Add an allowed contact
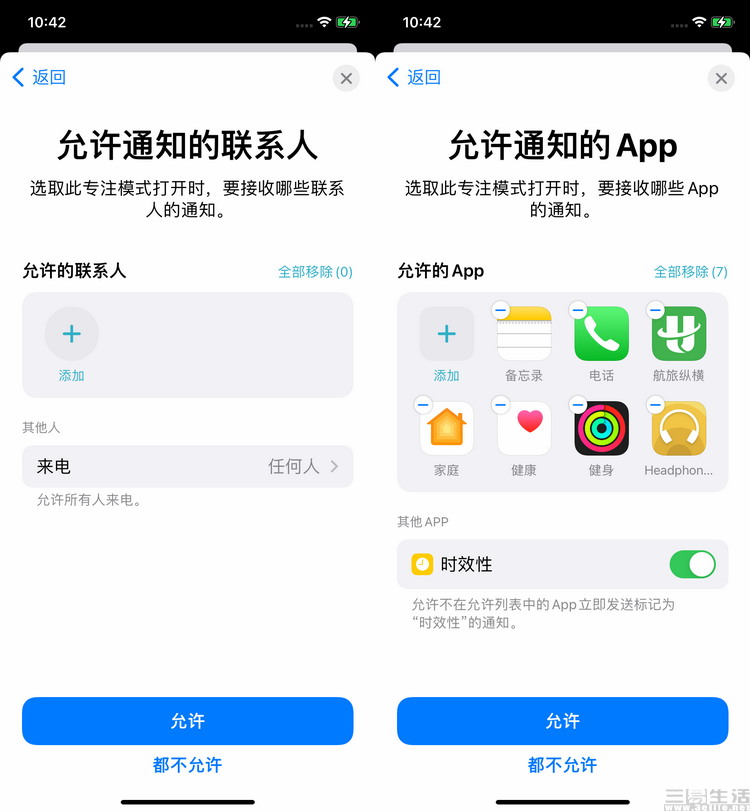 71,334
